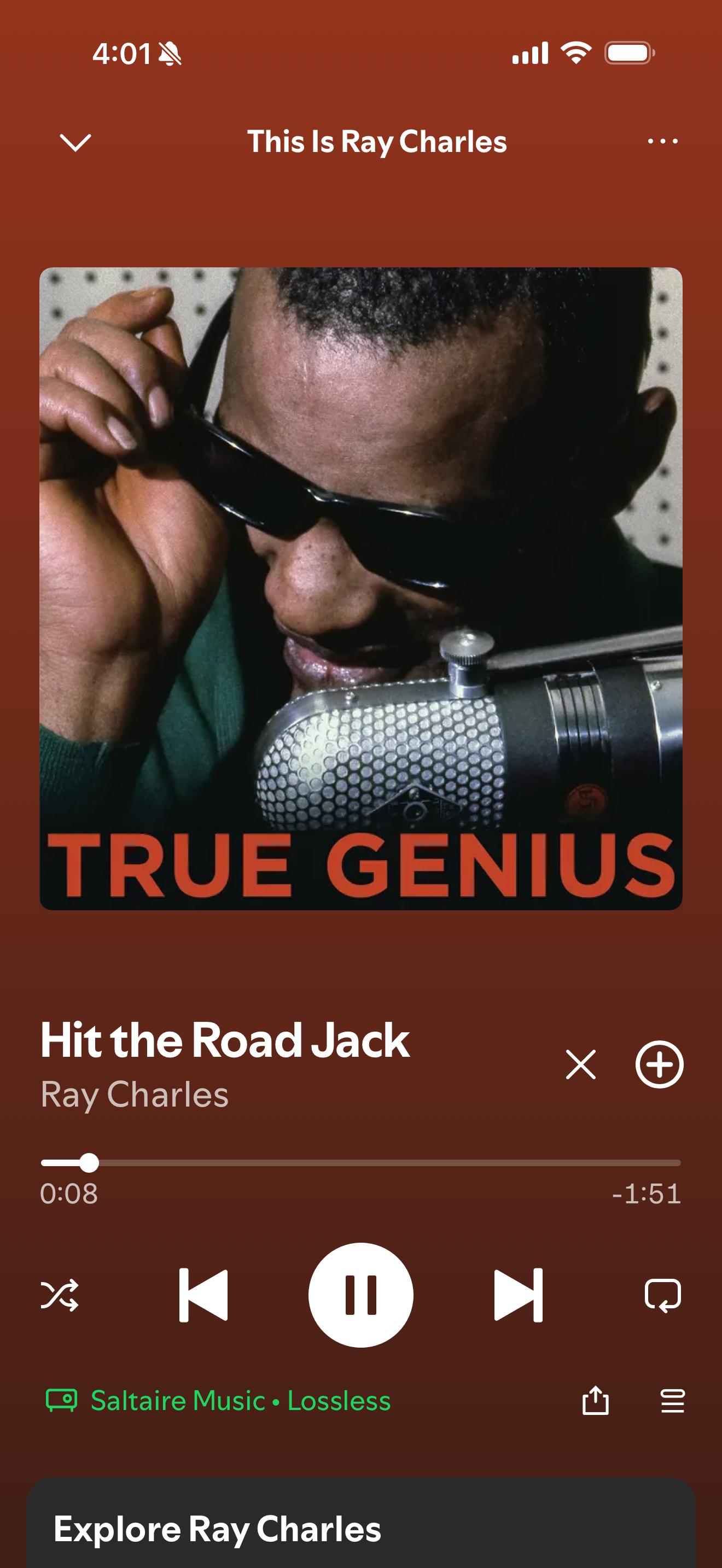Tap the True Genius album artwork
Image resolution: width=722 pixels, height=1568 pixels.
pyautogui.click(x=360, y=588)
